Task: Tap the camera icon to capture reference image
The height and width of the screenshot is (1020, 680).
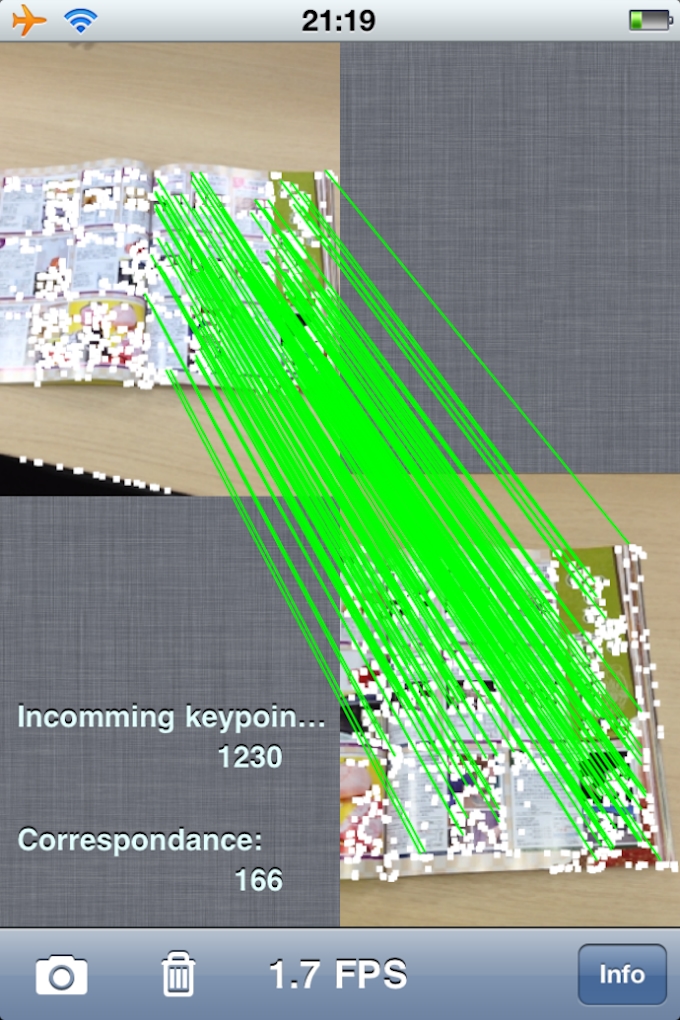Action: coord(61,974)
